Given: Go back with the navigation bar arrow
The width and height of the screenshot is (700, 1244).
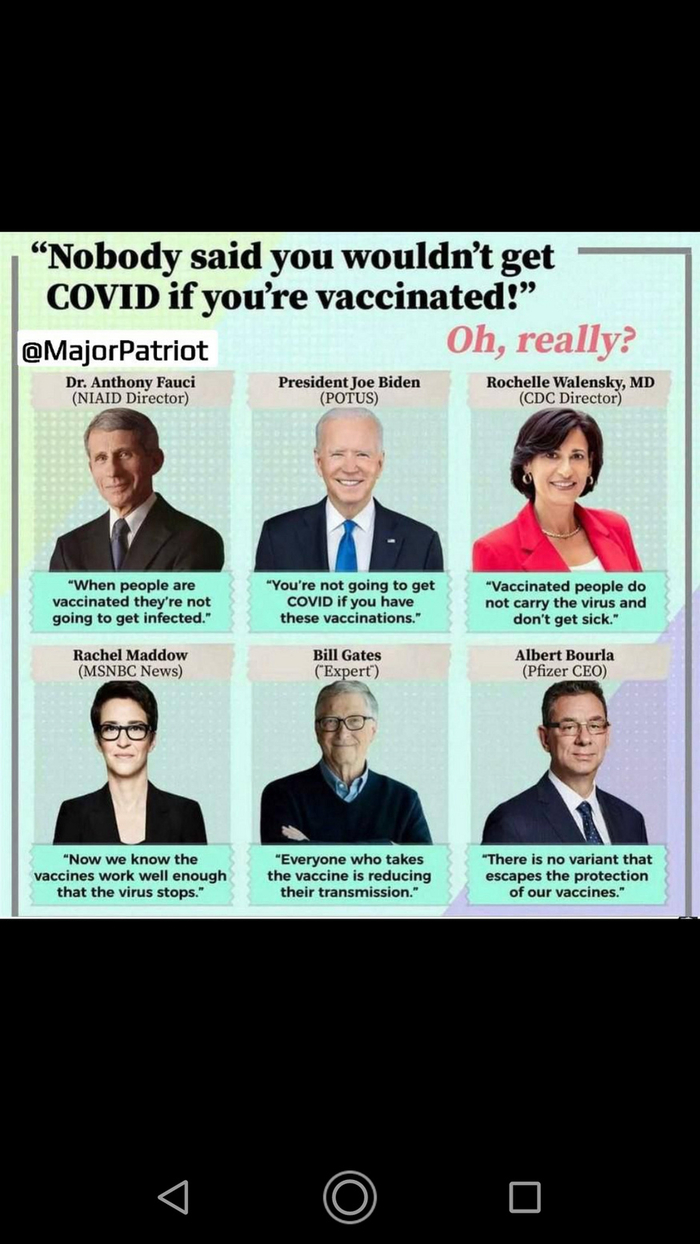Looking at the screenshot, I should tap(174, 1196).
